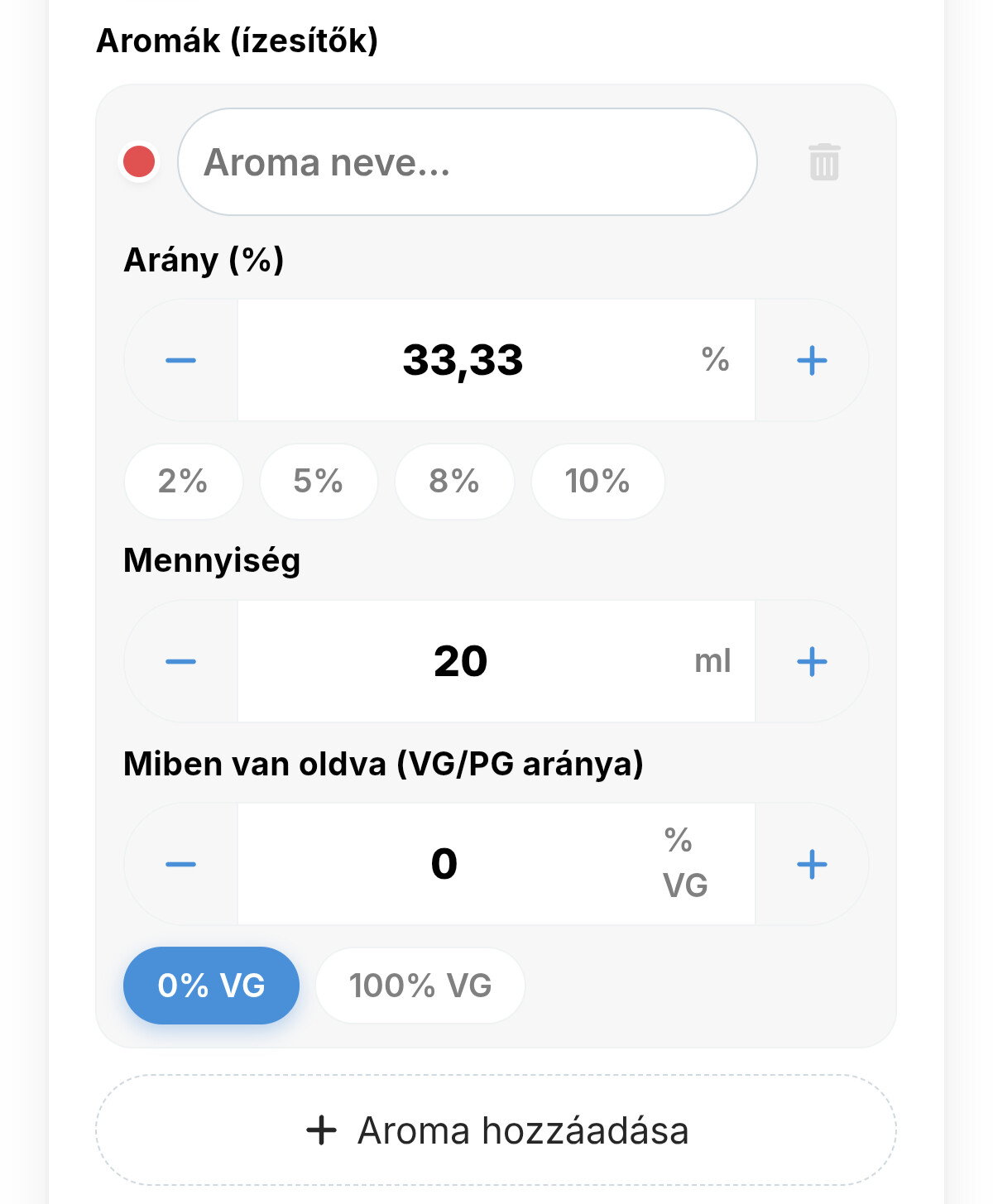The image size is (993, 1204).
Task: Decrease Mennyiség with the minus button
Action: (x=180, y=661)
